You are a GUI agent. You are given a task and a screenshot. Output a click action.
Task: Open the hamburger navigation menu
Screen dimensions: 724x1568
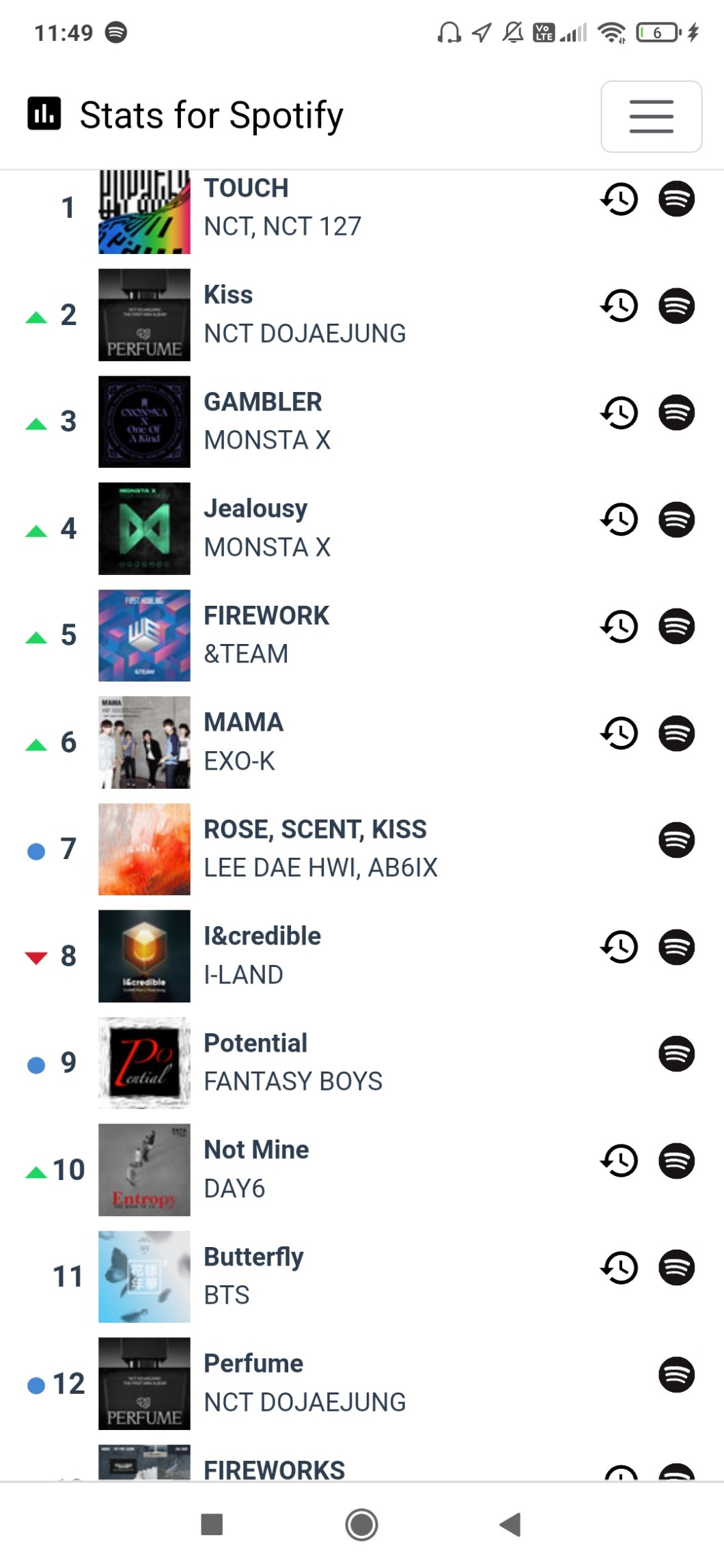(x=651, y=116)
